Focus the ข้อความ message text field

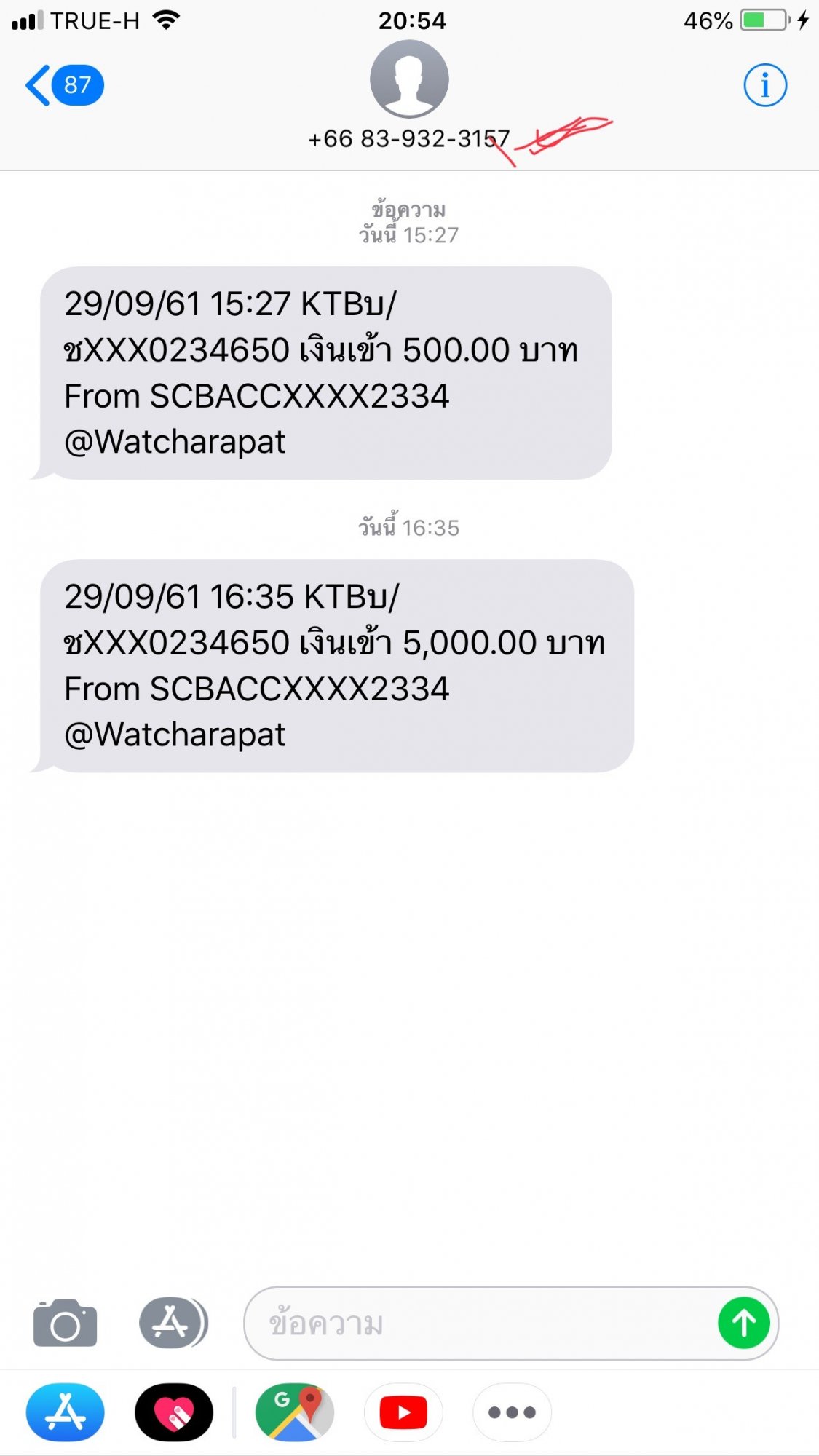click(511, 1324)
